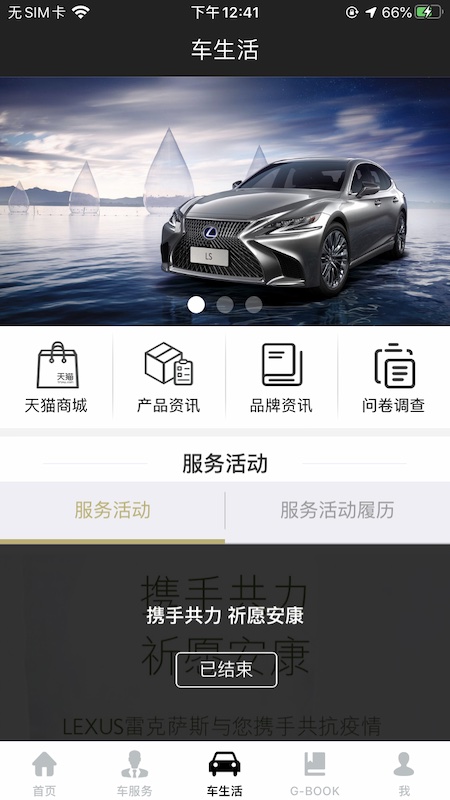The width and height of the screenshot is (450, 800).
Task: Jump to the third banner page dot
Action: pos(254,305)
